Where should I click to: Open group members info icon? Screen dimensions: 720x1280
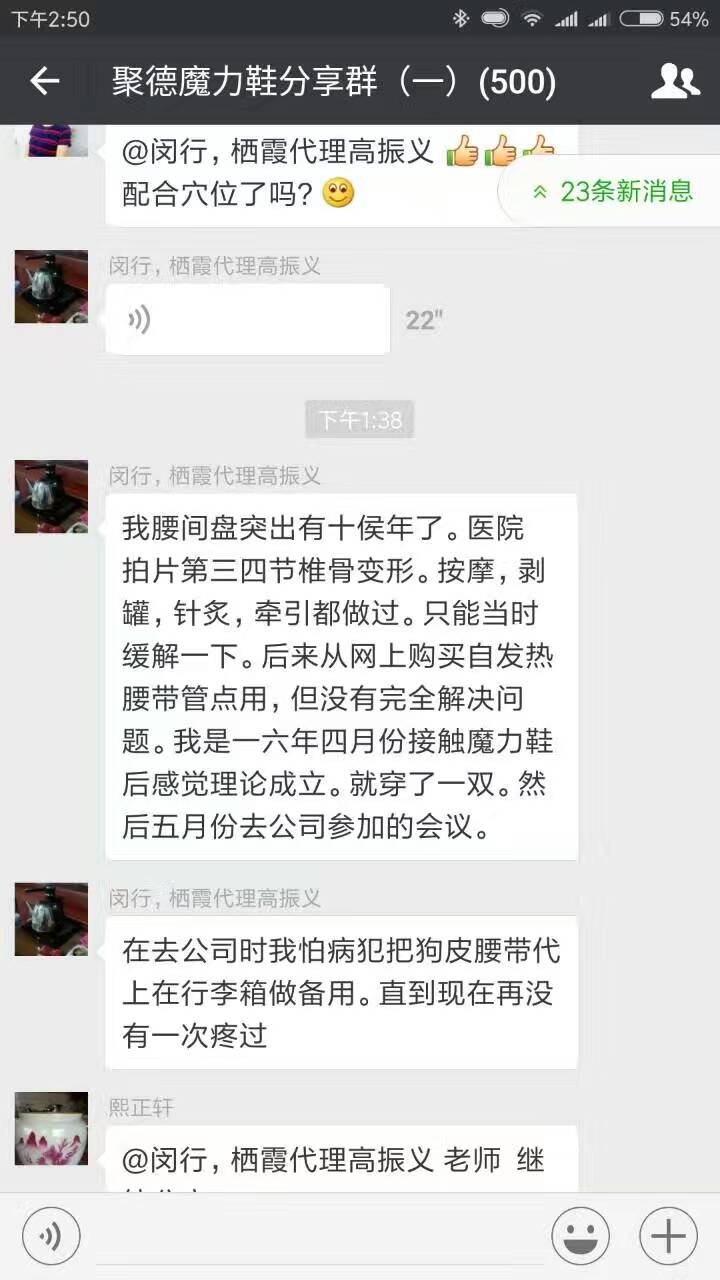[x=675, y=82]
